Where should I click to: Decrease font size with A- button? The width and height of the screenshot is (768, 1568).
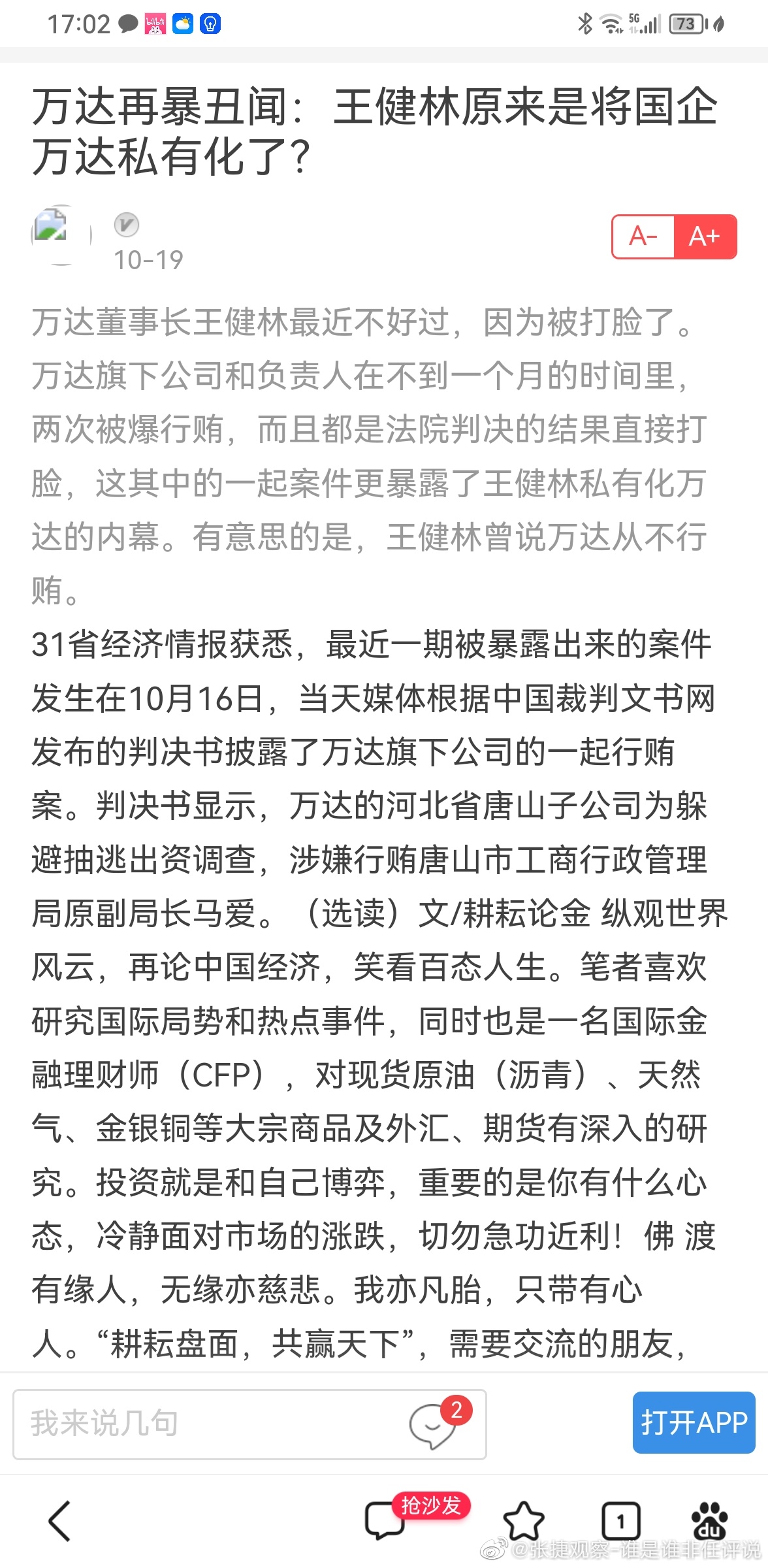[x=643, y=237]
